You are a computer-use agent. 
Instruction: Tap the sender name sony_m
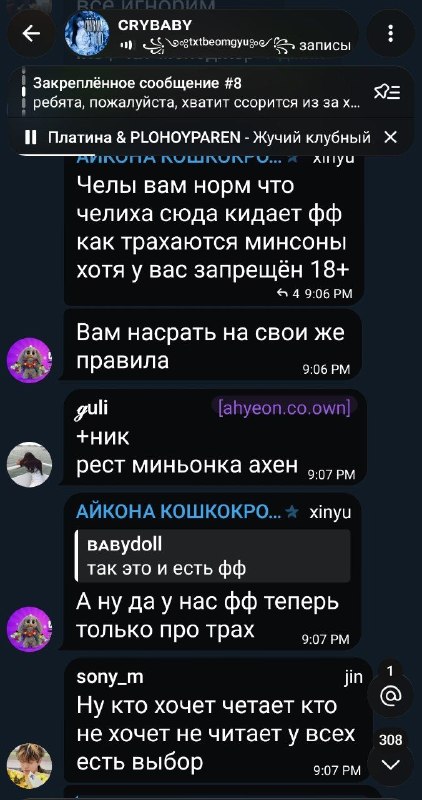(x=109, y=678)
